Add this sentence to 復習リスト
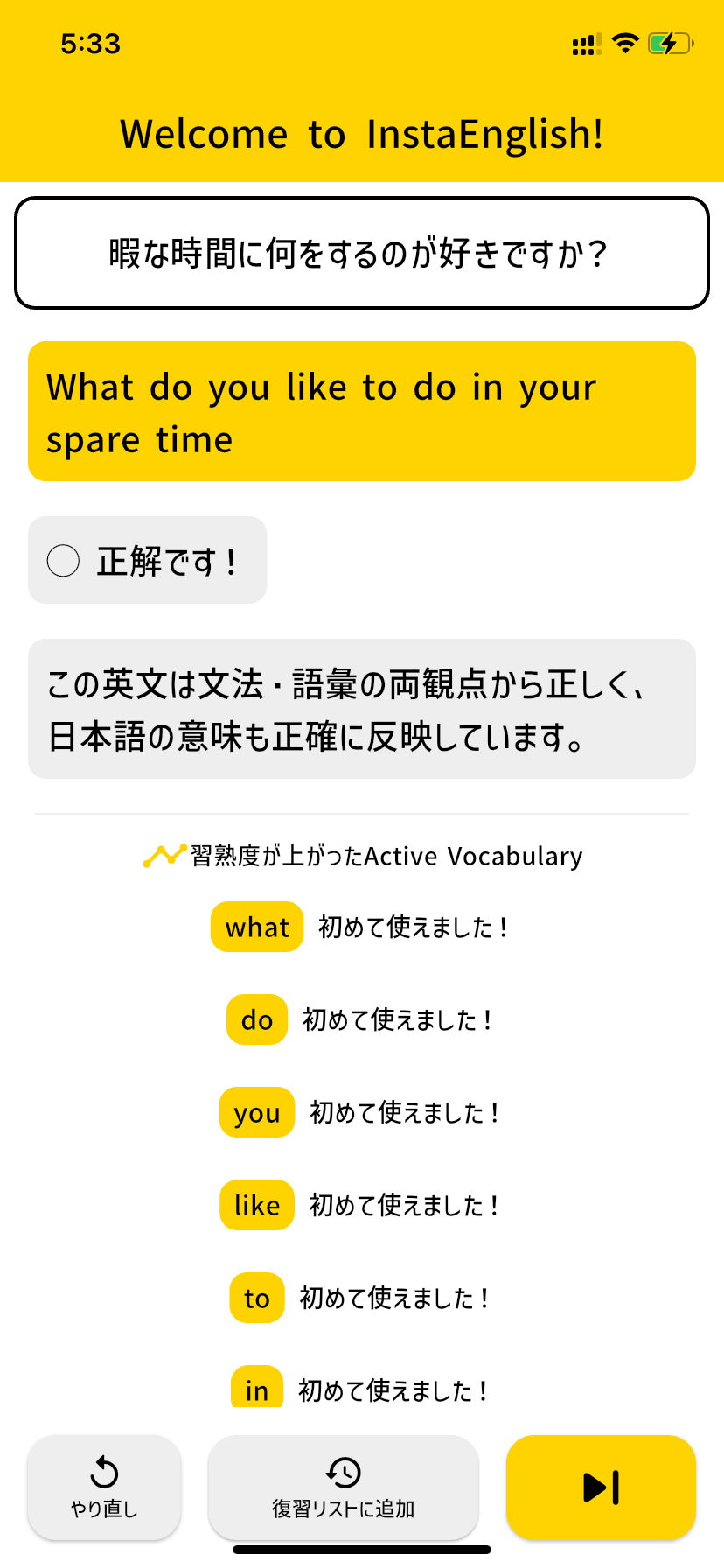724x1568 pixels. coord(344,1487)
